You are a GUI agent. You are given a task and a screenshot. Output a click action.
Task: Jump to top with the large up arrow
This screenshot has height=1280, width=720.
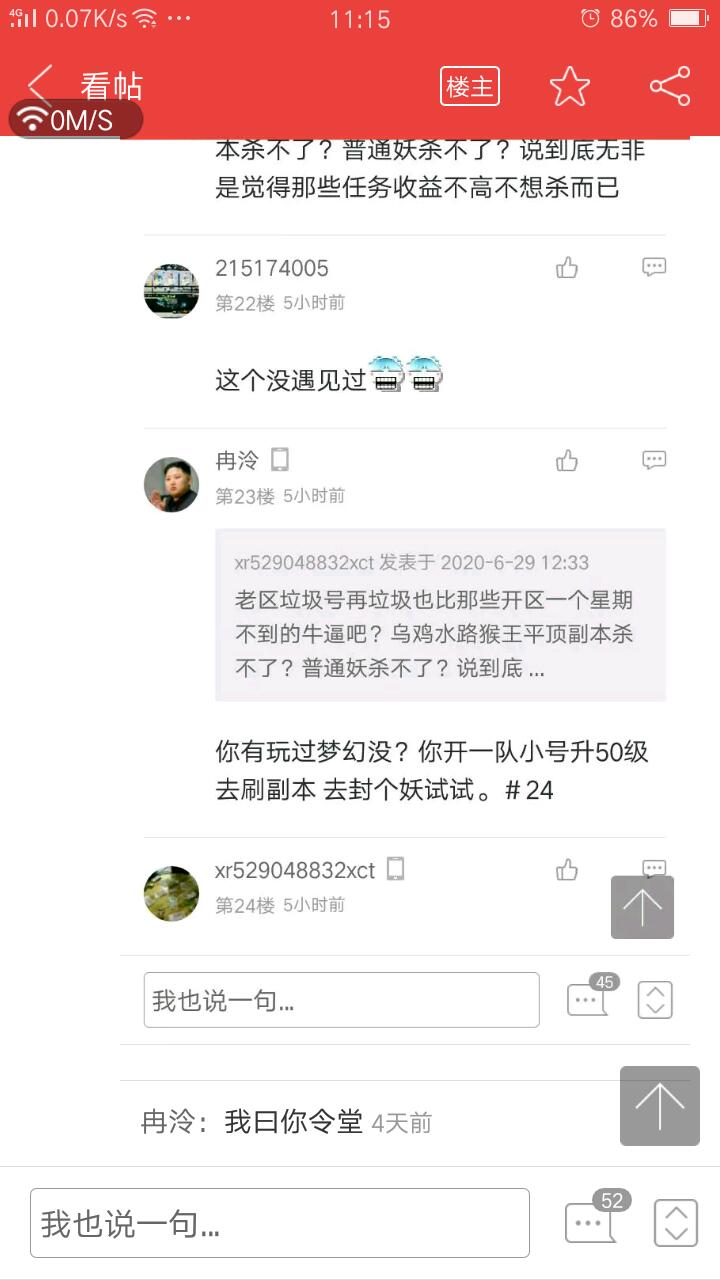tap(659, 1105)
